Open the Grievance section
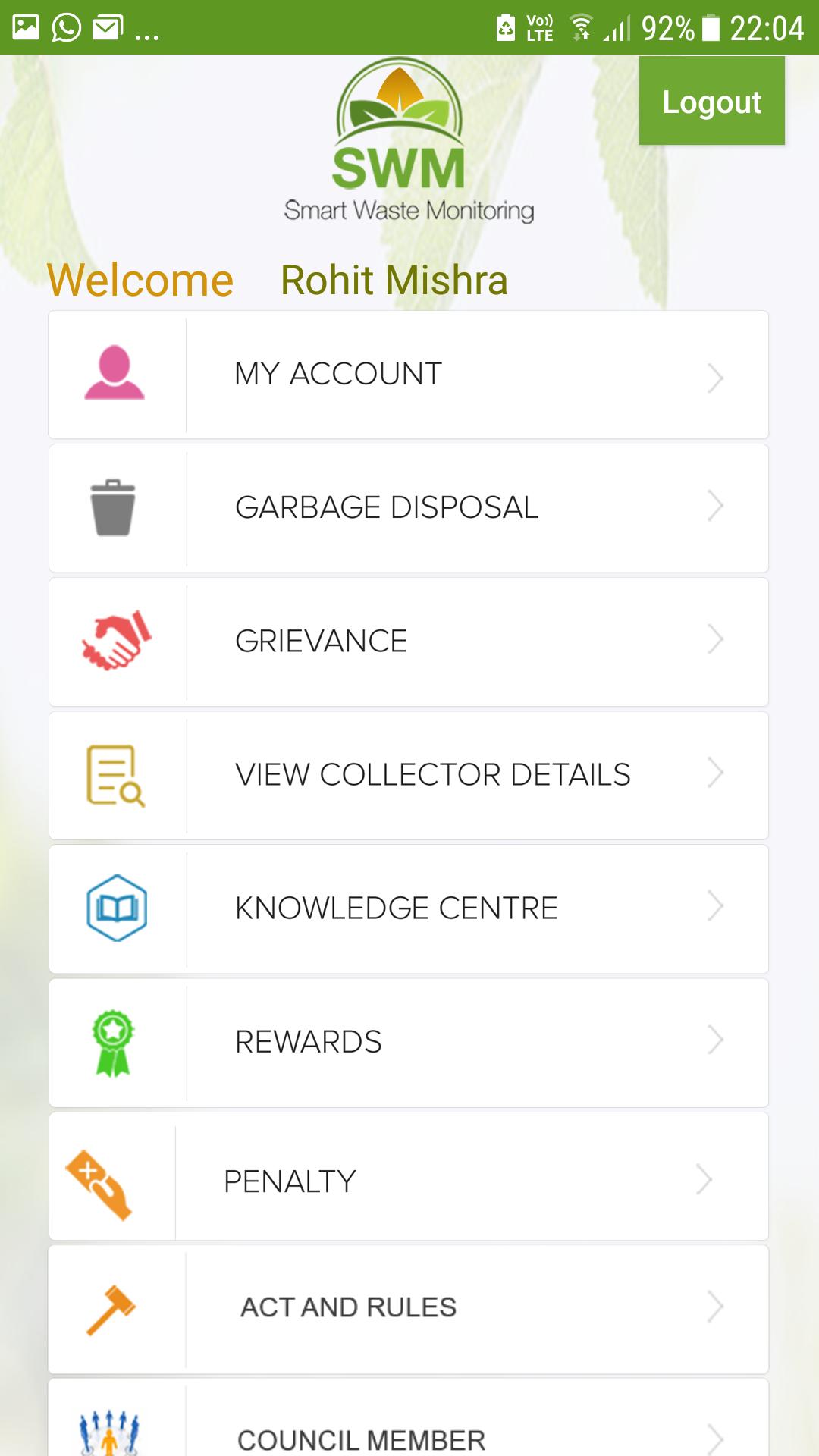The image size is (819, 1456). pos(409,642)
